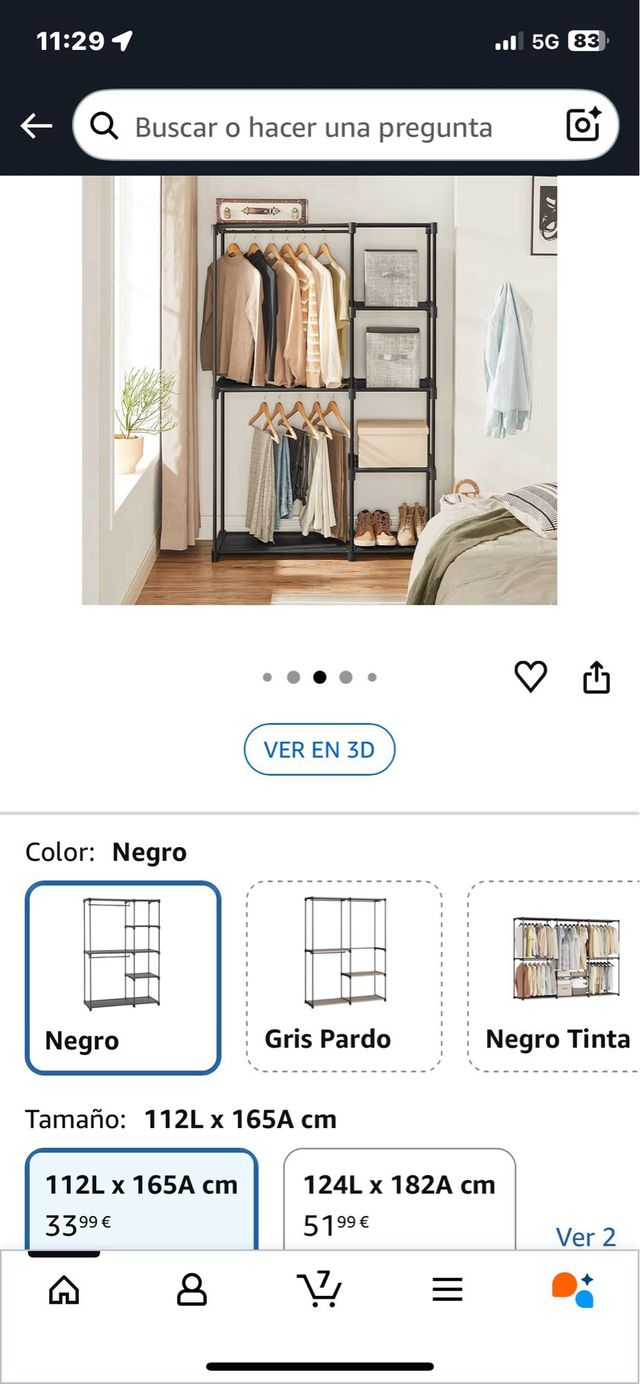Viewport: 640px width, 1384px height.
Task: Open the camera lens search icon
Action: (x=583, y=125)
